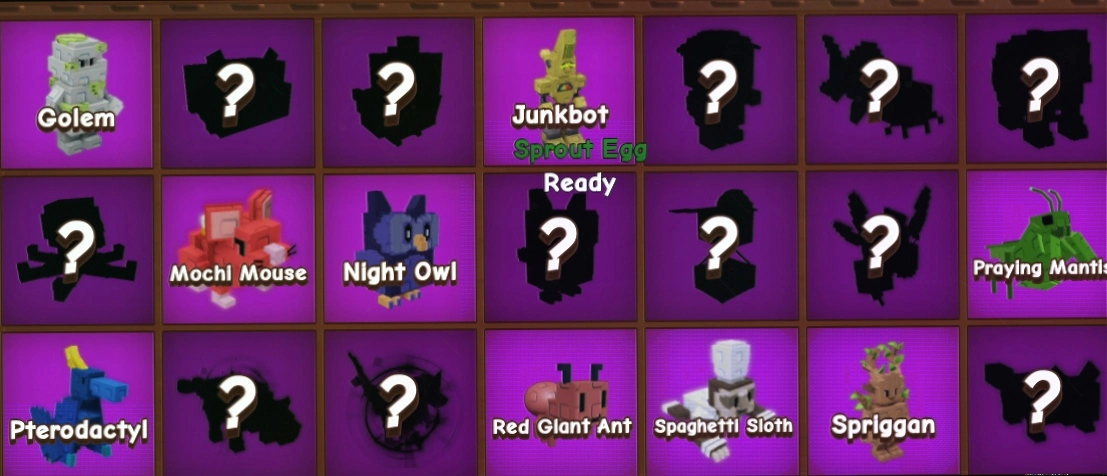The height and width of the screenshot is (476, 1107).
Task: View the Pterodactyl entry
Action: coord(78,403)
